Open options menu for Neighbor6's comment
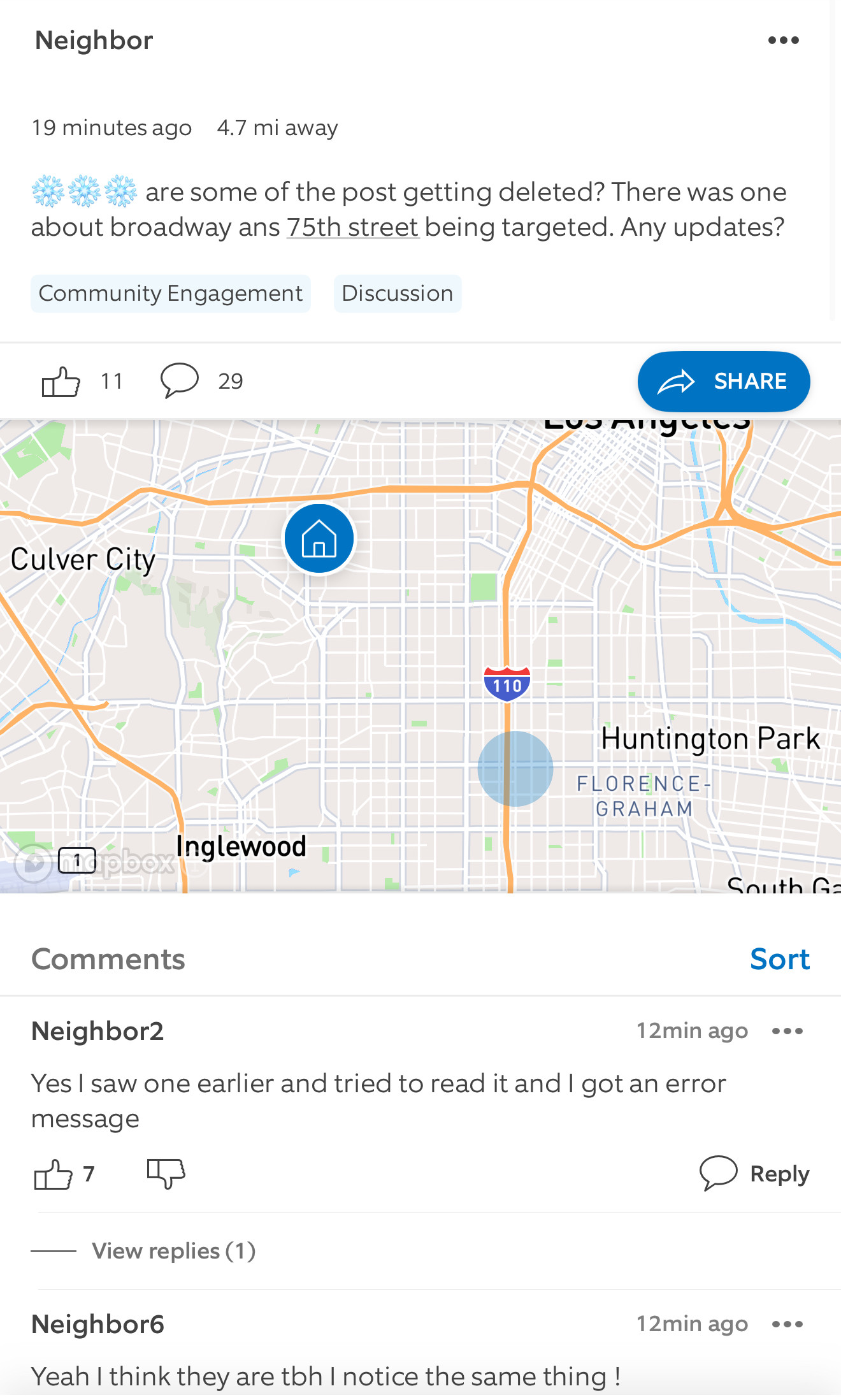This screenshot has width=841, height=1400. 787,1324
